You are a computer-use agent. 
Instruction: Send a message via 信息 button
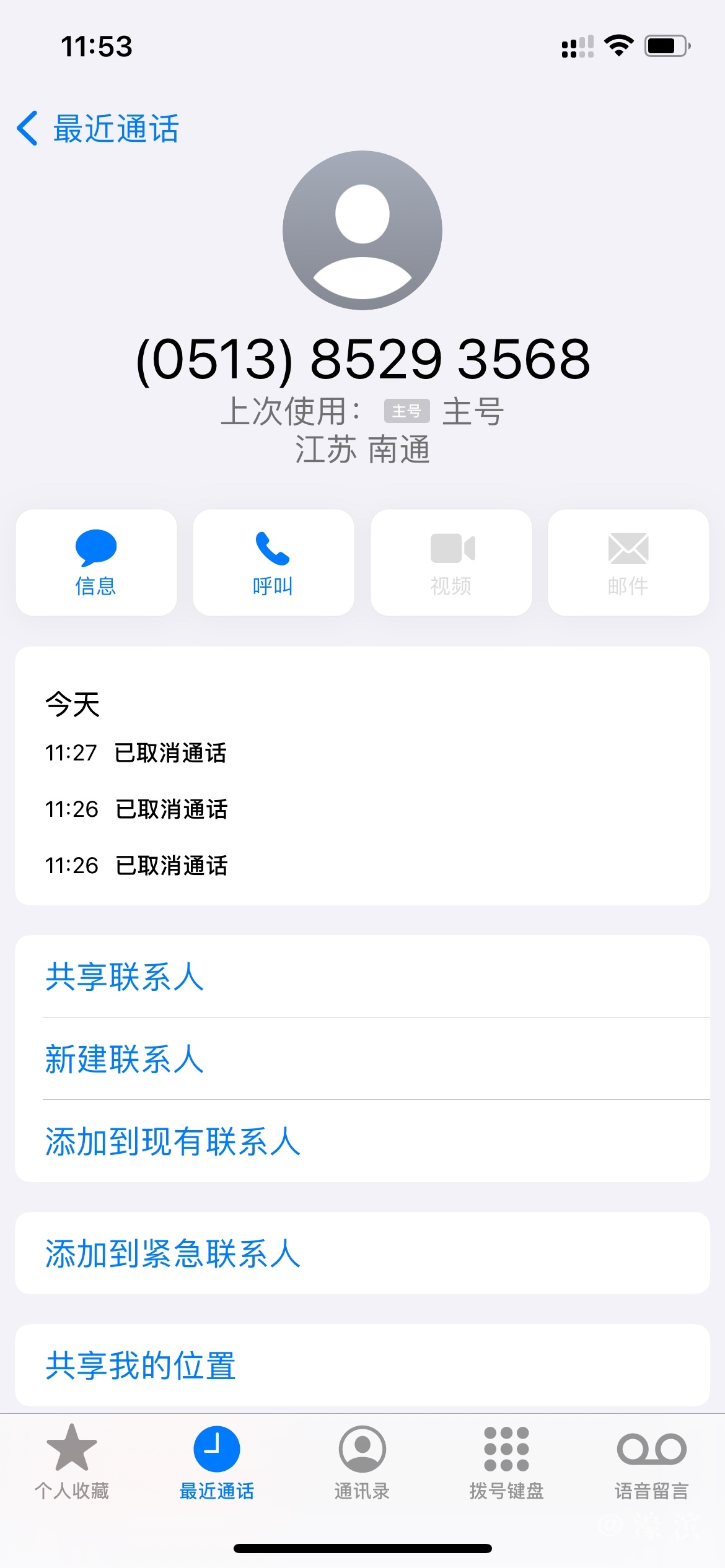[x=96, y=562]
